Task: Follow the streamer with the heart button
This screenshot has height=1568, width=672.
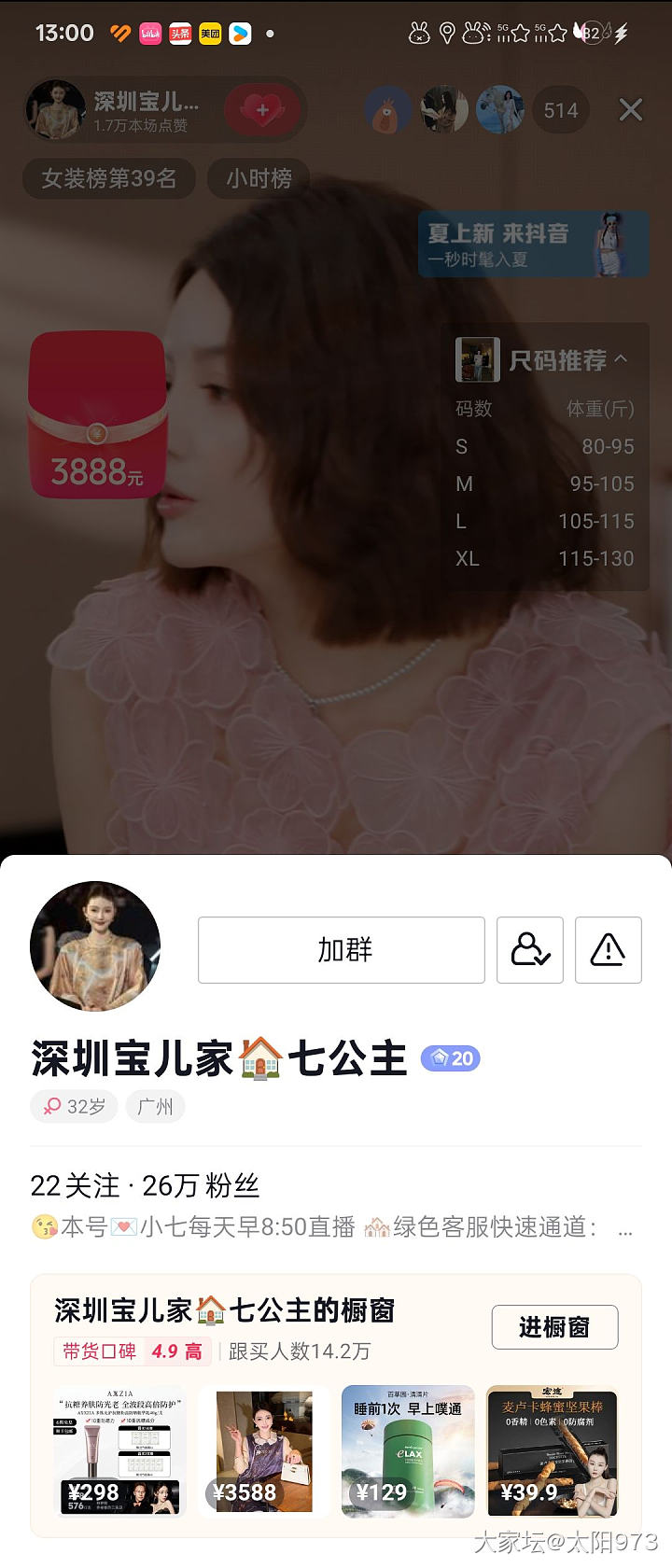Action: point(262,110)
